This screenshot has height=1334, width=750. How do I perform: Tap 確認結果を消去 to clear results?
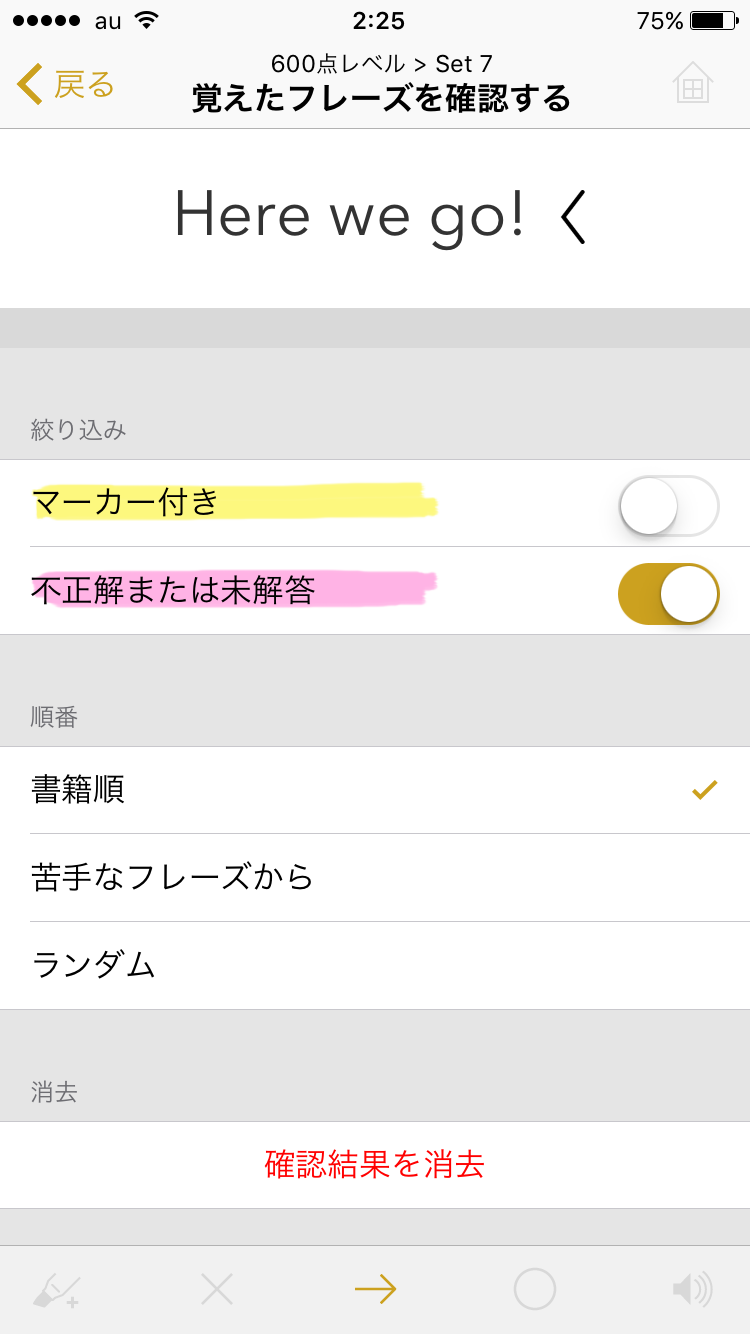[x=375, y=1165]
